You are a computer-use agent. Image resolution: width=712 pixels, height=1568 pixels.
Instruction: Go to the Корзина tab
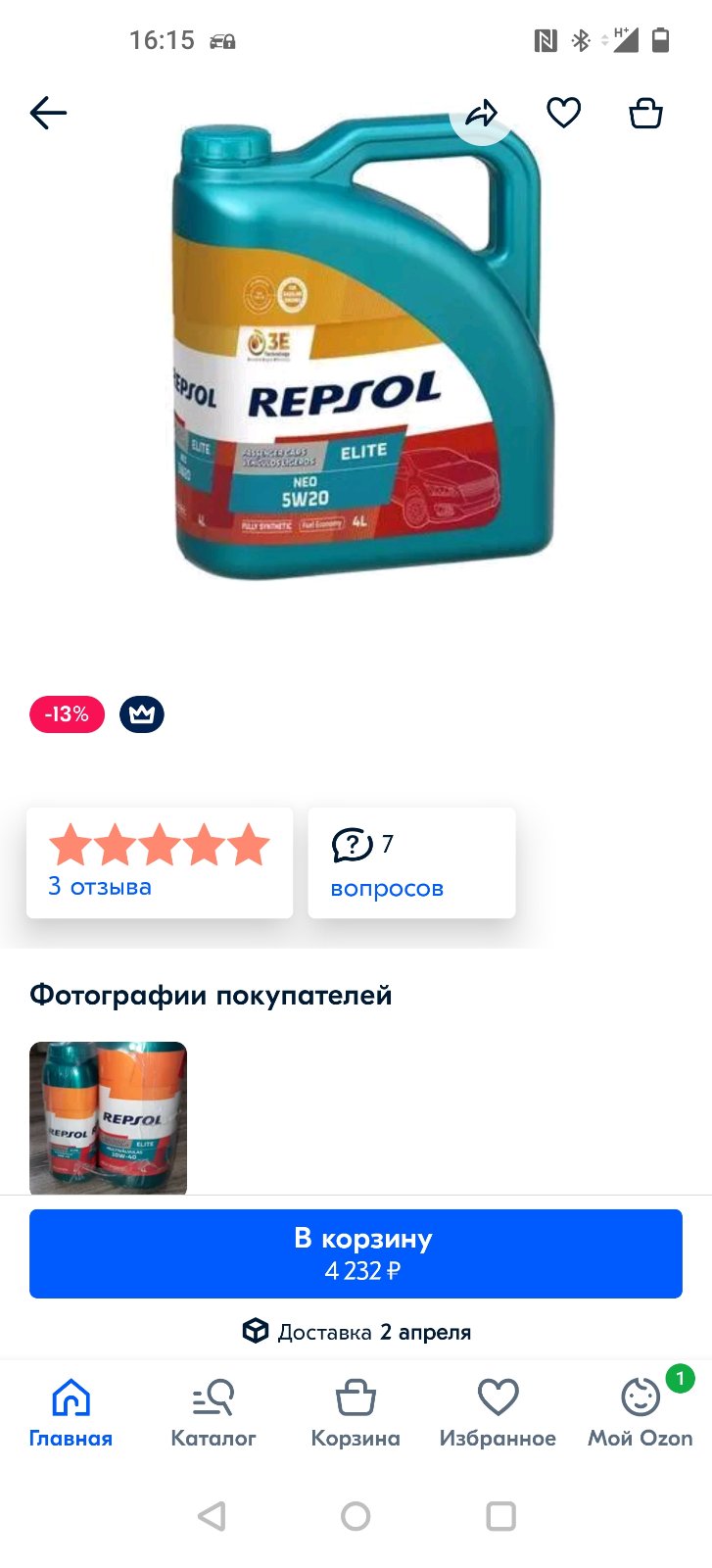click(x=356, y=1413)
